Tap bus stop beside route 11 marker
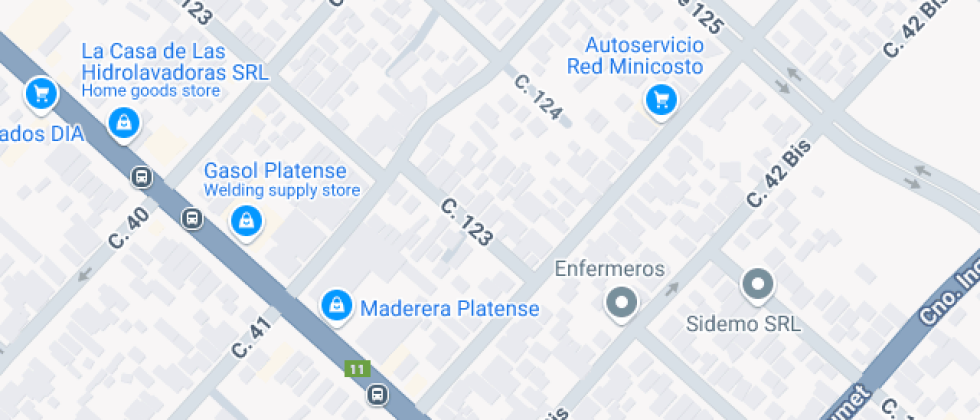980x420 pixels. pos(377,394)
